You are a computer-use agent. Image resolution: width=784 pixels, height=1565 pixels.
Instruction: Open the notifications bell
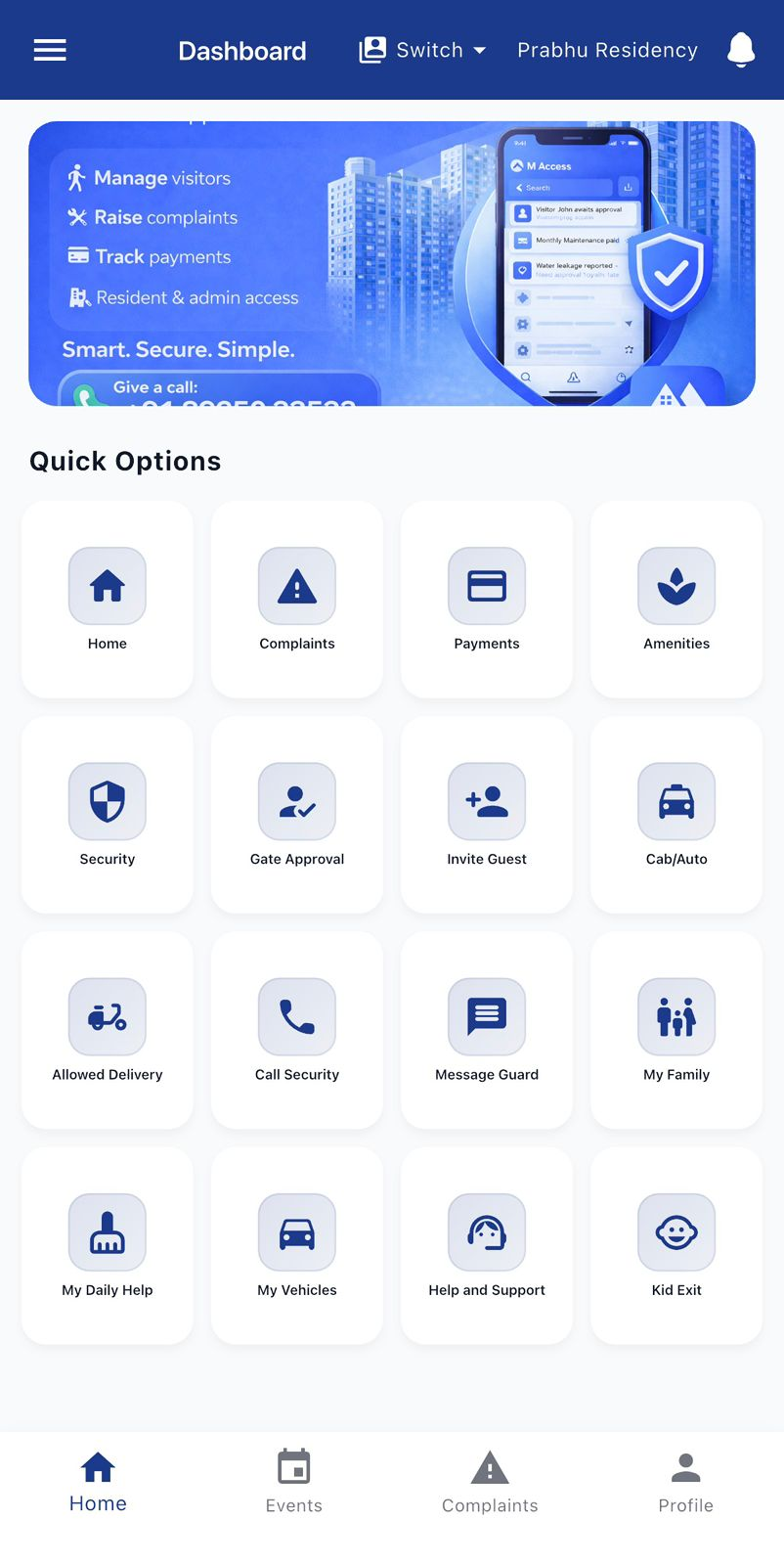point(741,50)
